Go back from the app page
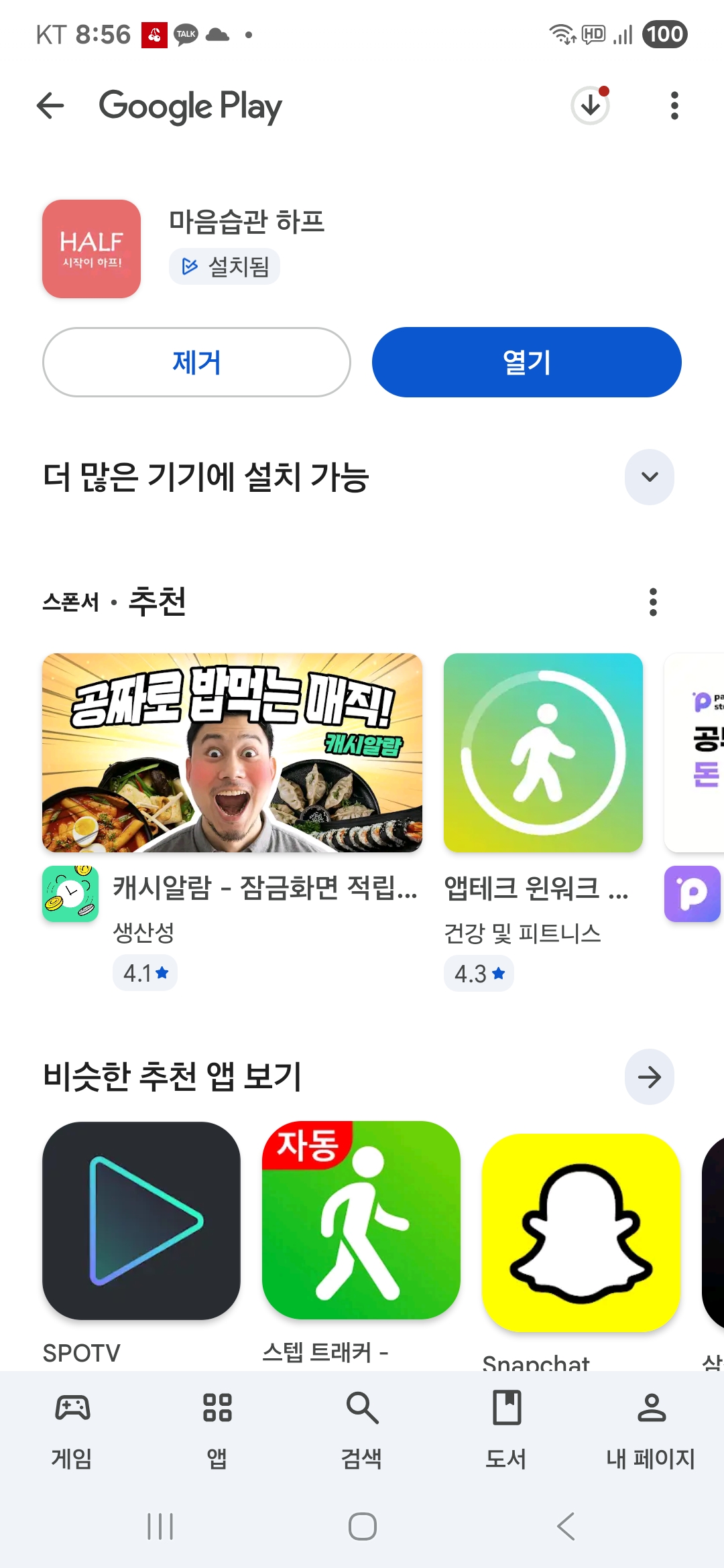This screenshot has height=1568, width=724. click(50, 106)
